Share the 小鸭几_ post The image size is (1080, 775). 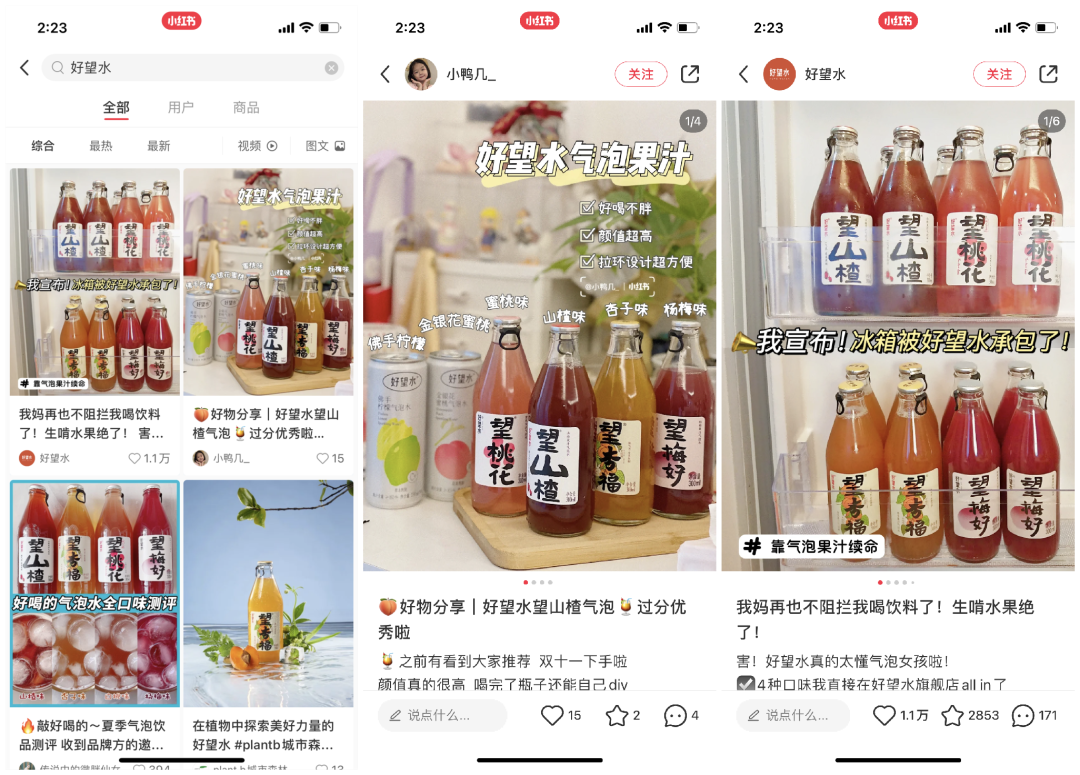pos(690,74)
